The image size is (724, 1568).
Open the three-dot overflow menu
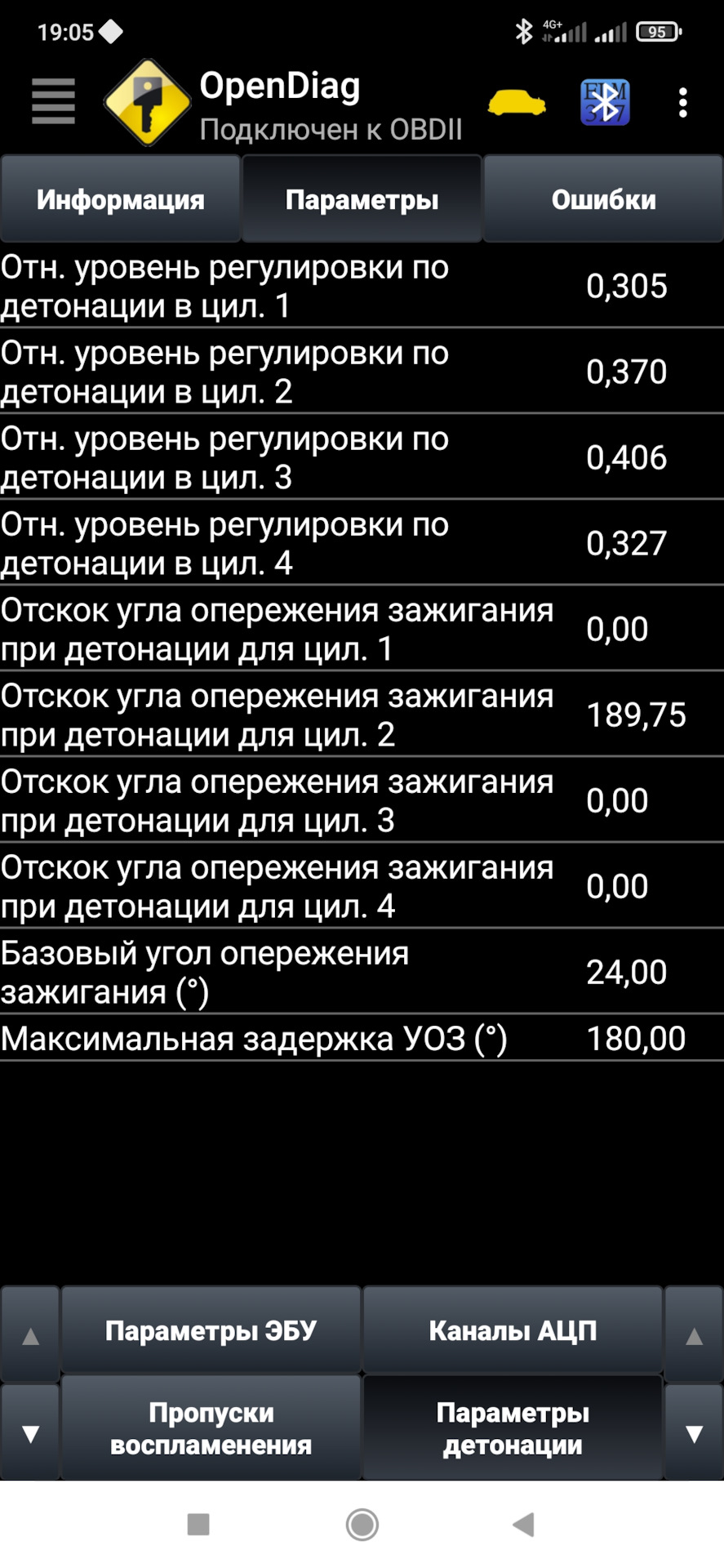click(x=683, y=103)
